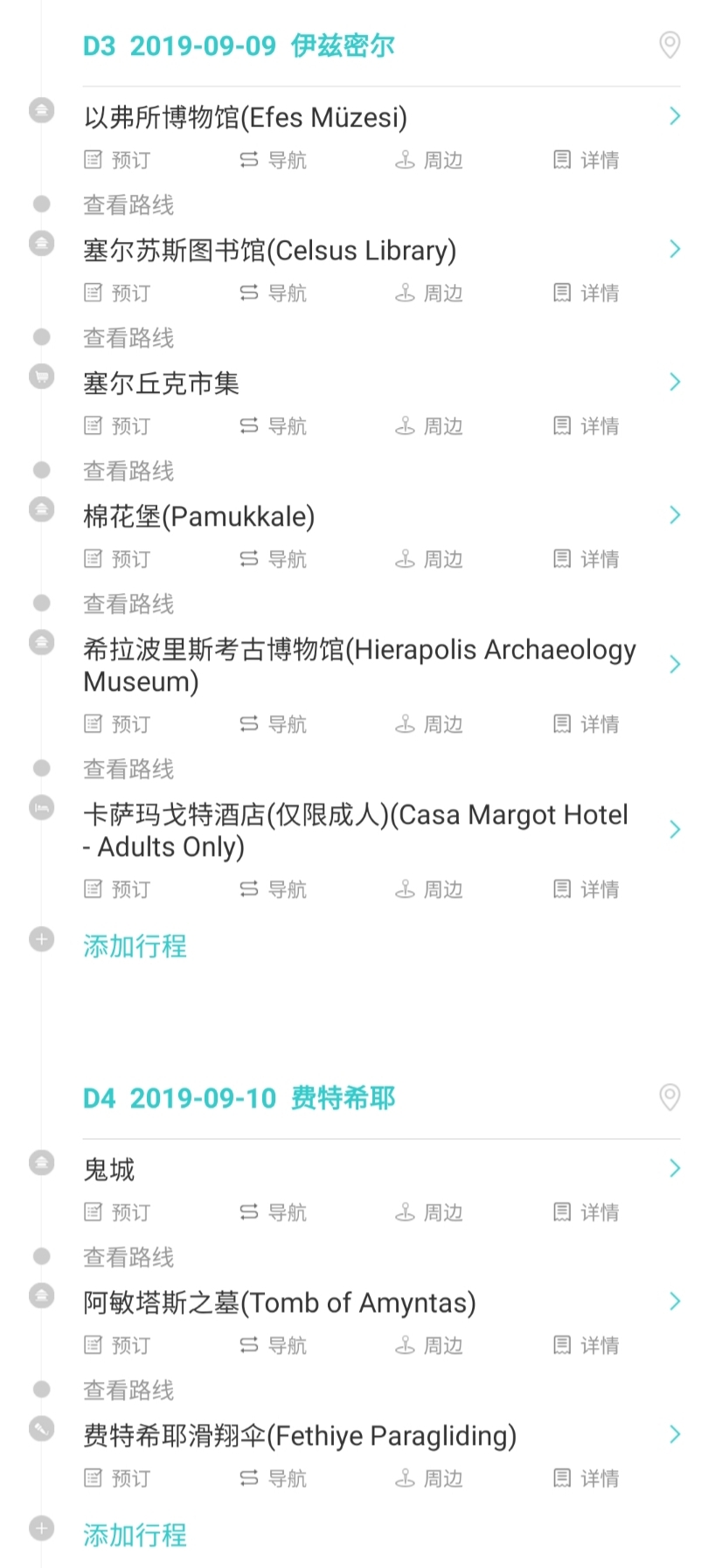The width and height of the screenshot is (708, 1568).
Task: Tap 周边 under 塞尔丘克市集
Action: click(x=429, y=425)
